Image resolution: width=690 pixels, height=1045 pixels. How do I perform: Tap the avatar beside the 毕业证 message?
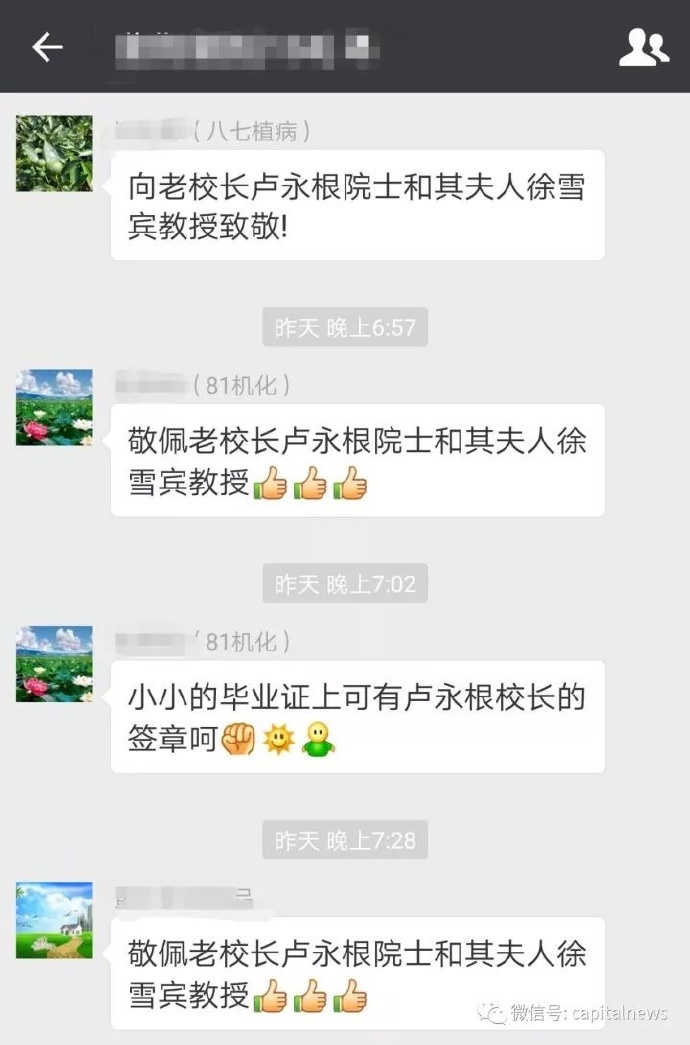pos(54,663)
